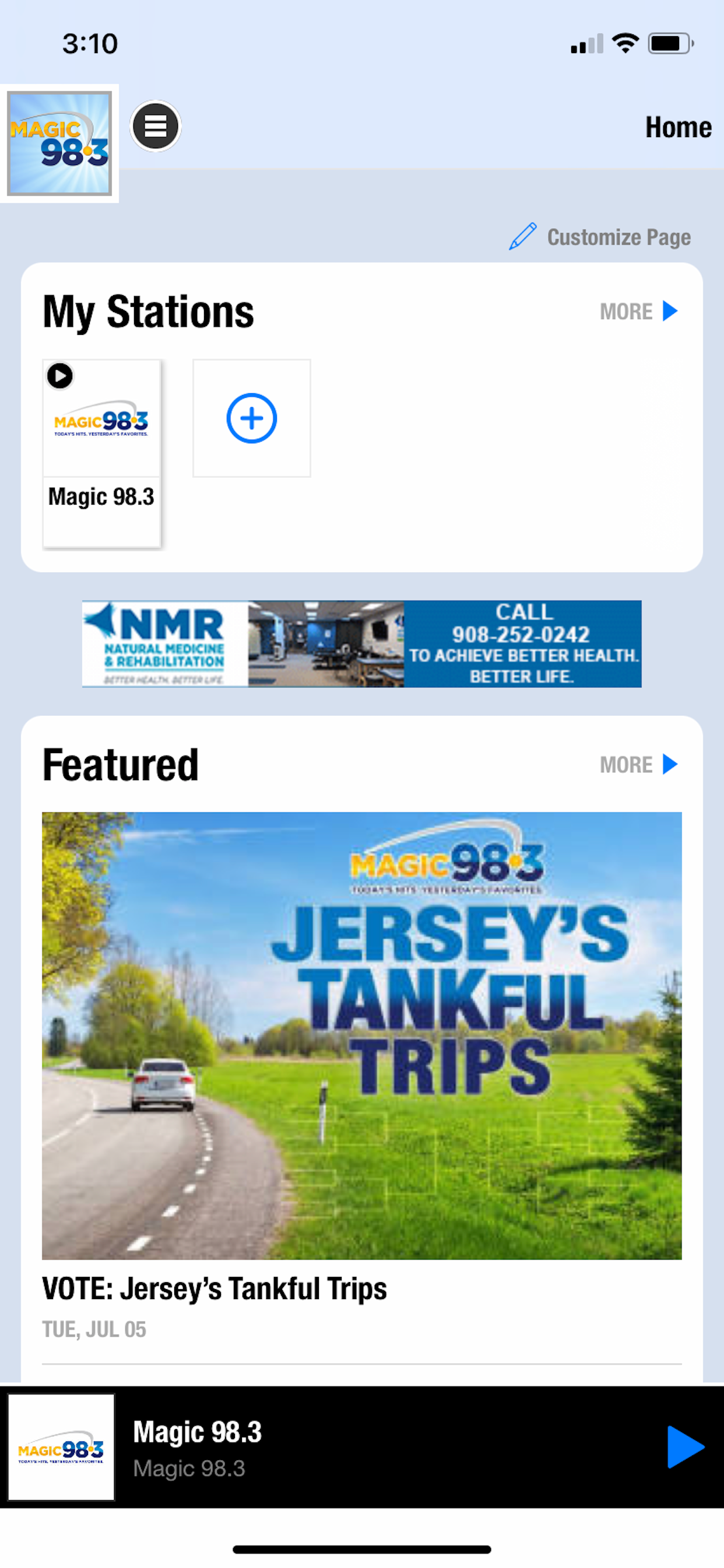Tap the play icon on the Magic 98.3 station tile
The width and height of the screenshot is (724, 1568).
60,376
